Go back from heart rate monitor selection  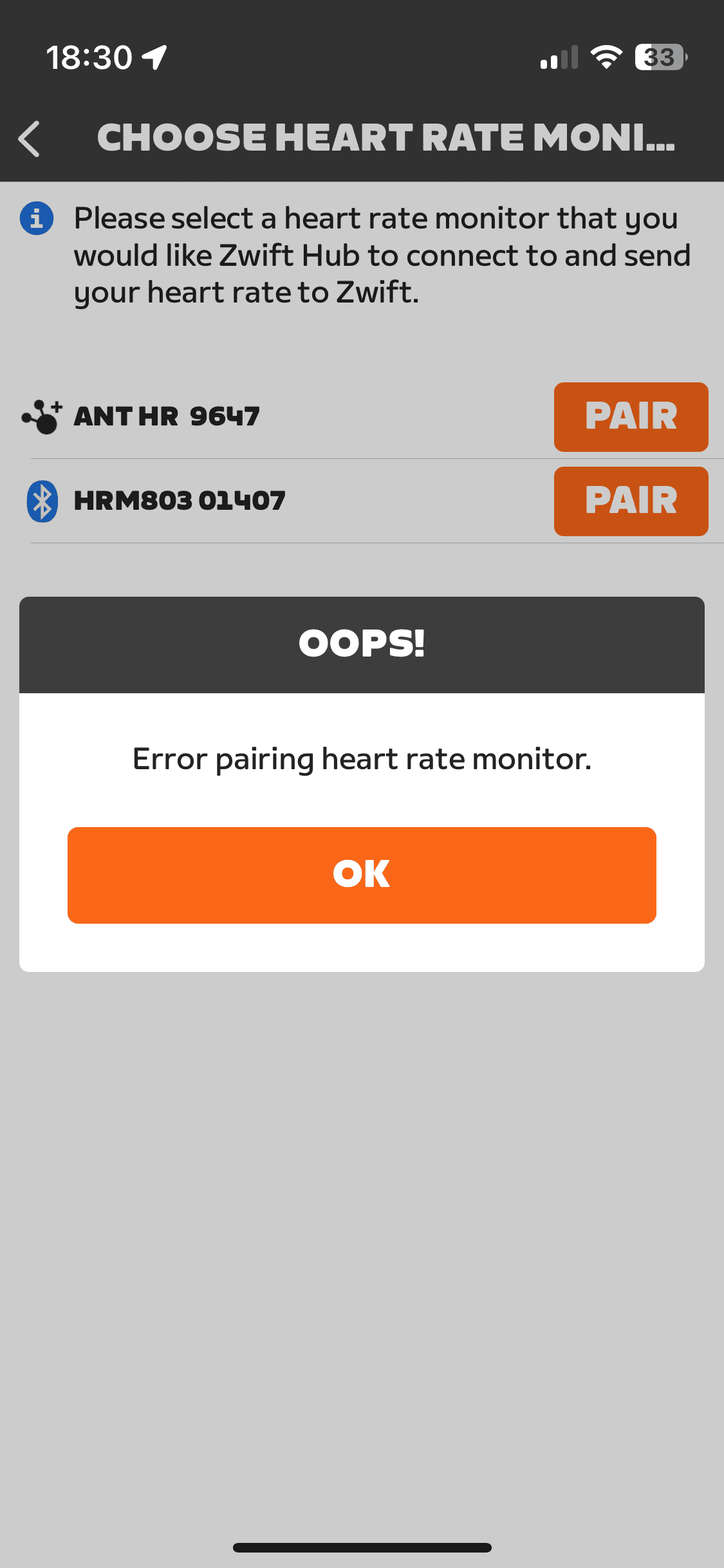30,138
